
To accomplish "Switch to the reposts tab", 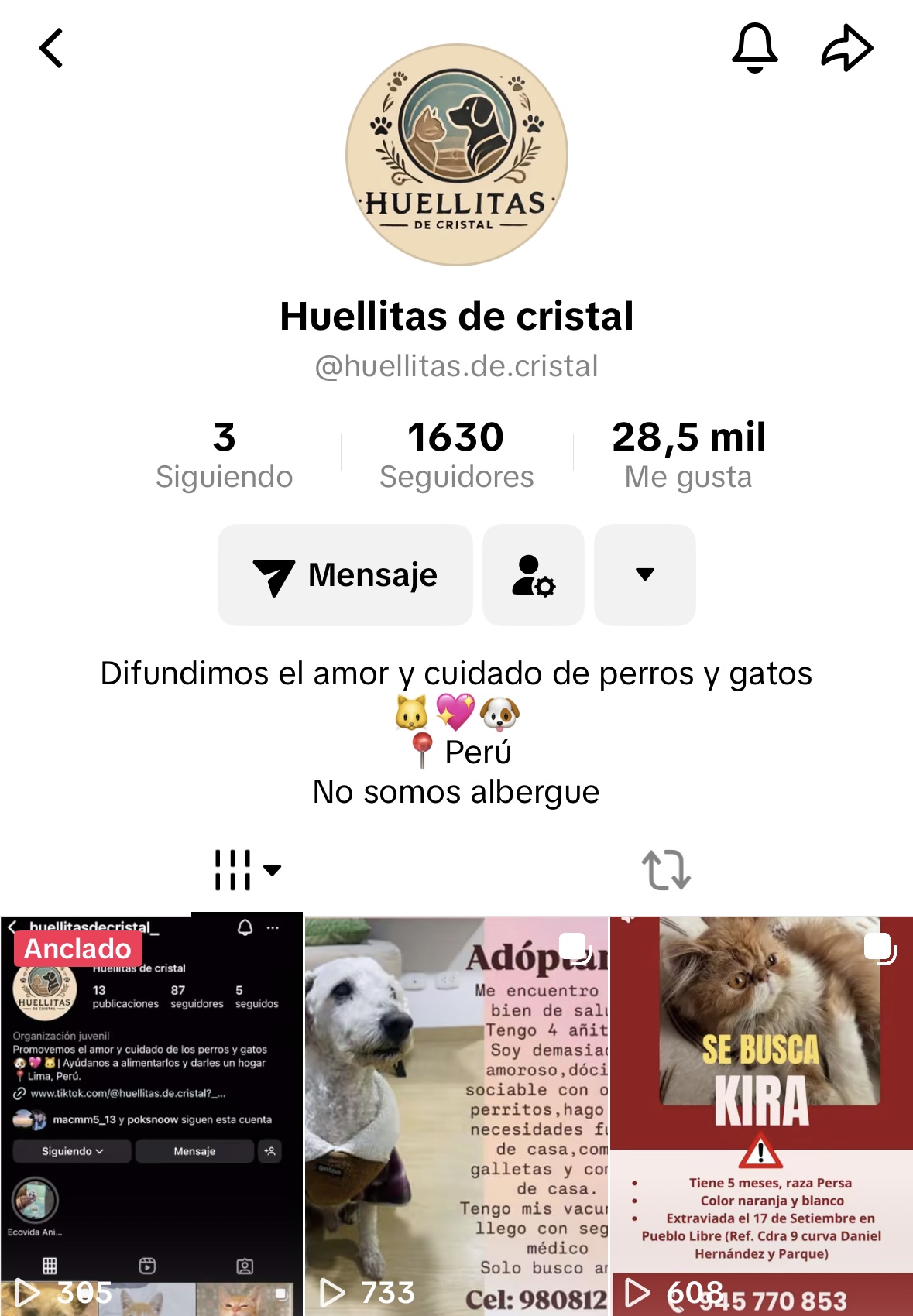I will point(666,870).
